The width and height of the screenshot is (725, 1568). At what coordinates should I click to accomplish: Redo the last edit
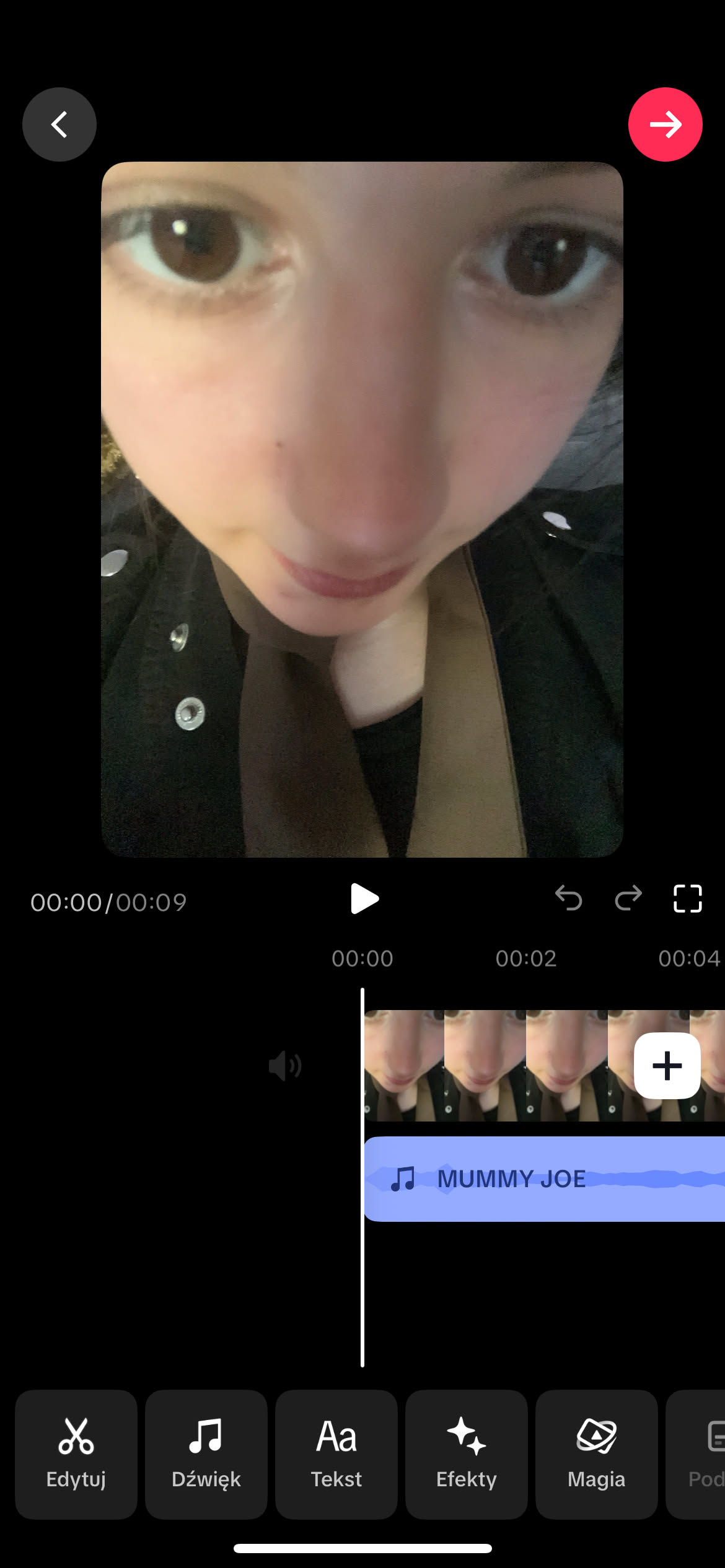(628, 898)
